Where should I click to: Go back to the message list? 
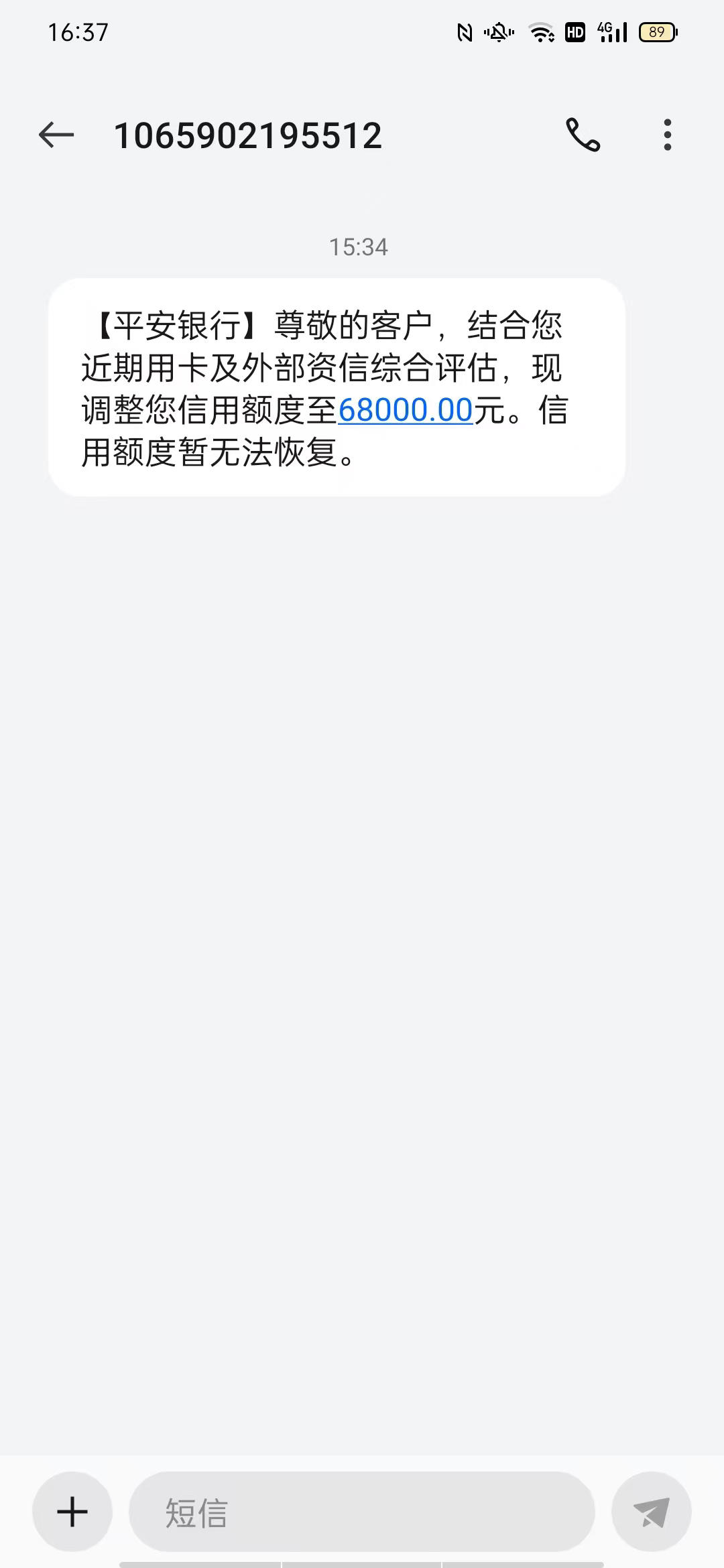[56, 135]
